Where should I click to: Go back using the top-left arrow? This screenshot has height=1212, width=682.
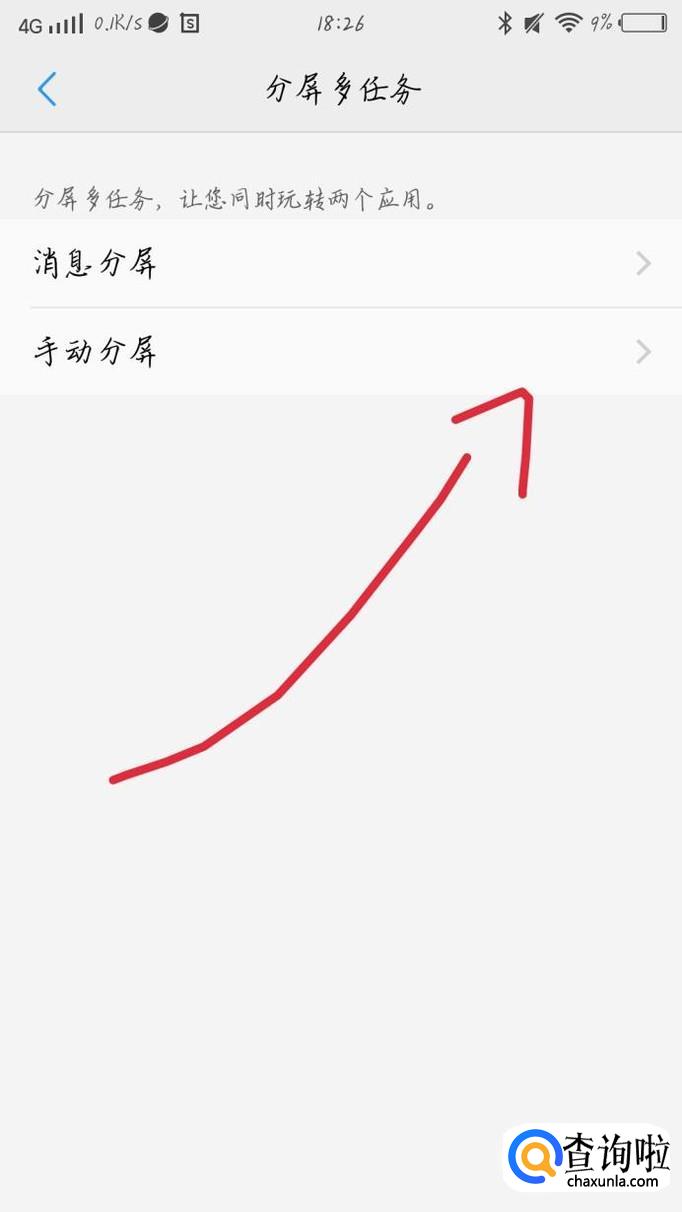pyautogui.click(x=47, y=89)
